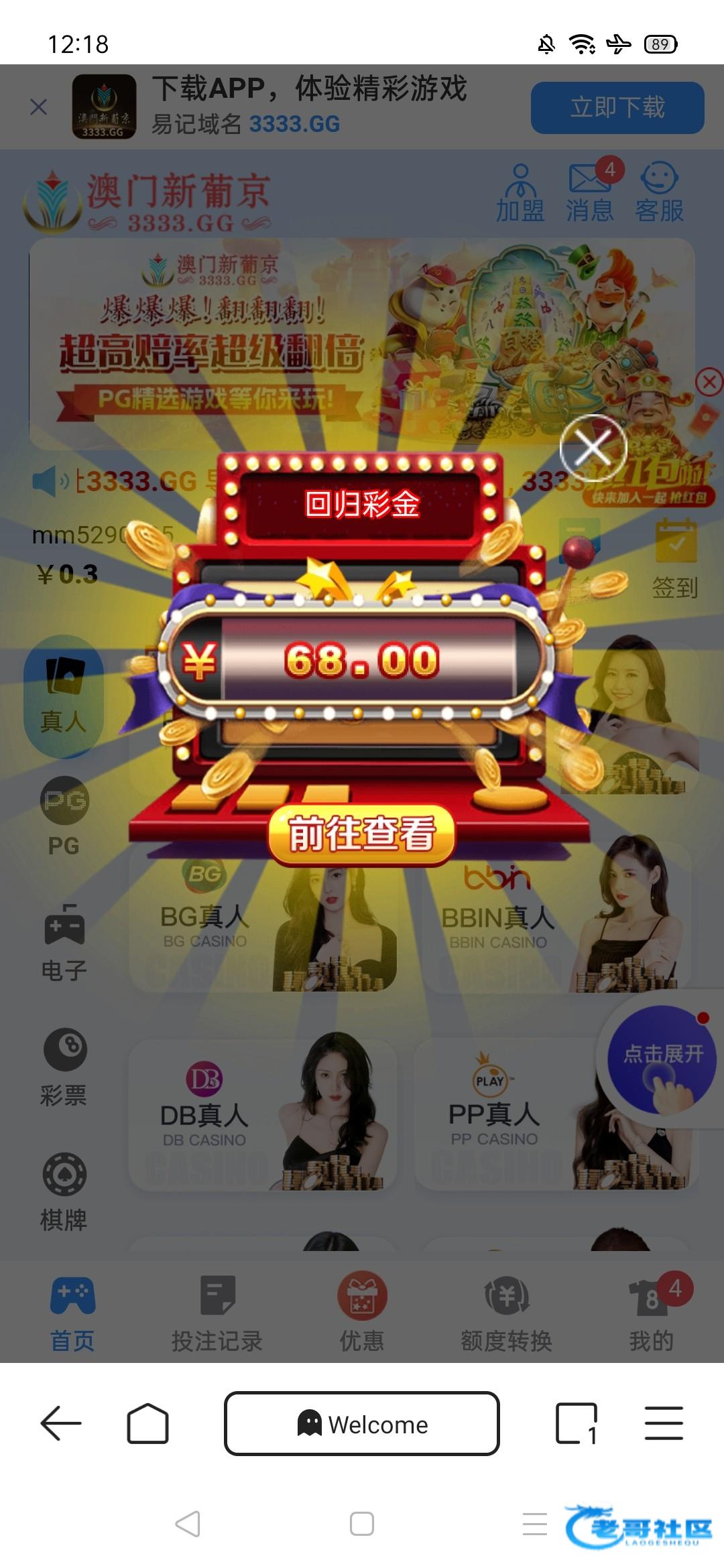
Task: Select the 电子 category
Action: click(64, 941)
